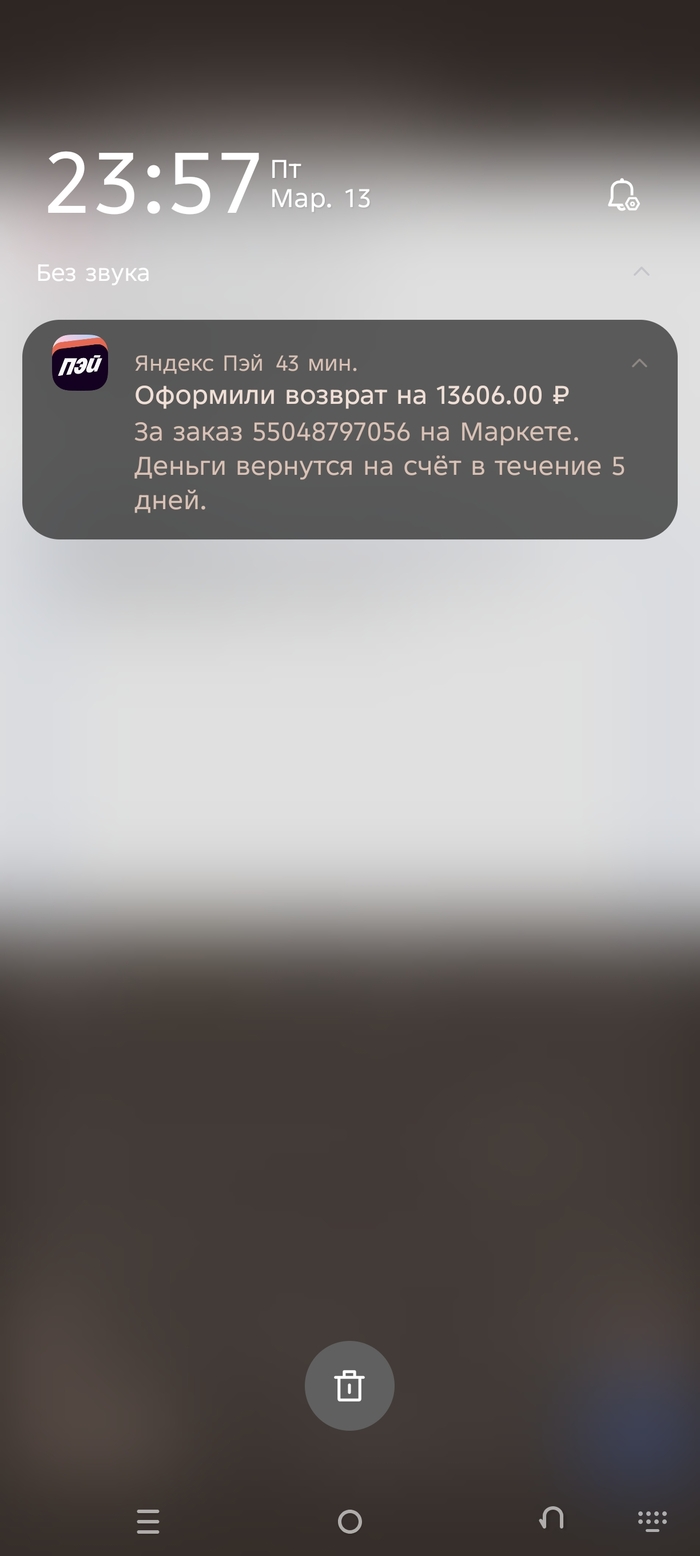Open notification settings bell icon
This screenshot has height=1556, width=700.
coord(623,195)
